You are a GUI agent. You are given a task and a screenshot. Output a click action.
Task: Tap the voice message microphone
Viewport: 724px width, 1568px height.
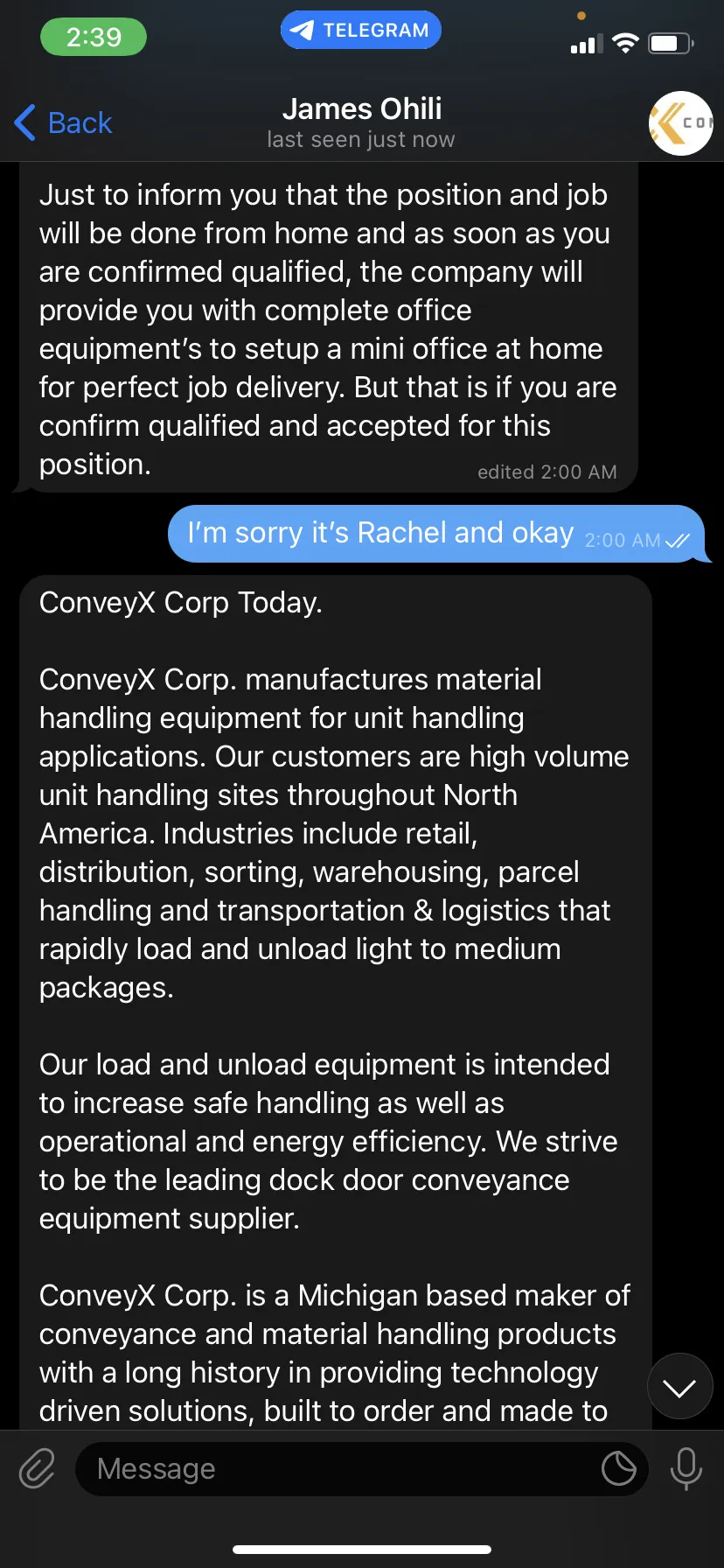[x=686, y=1468]
